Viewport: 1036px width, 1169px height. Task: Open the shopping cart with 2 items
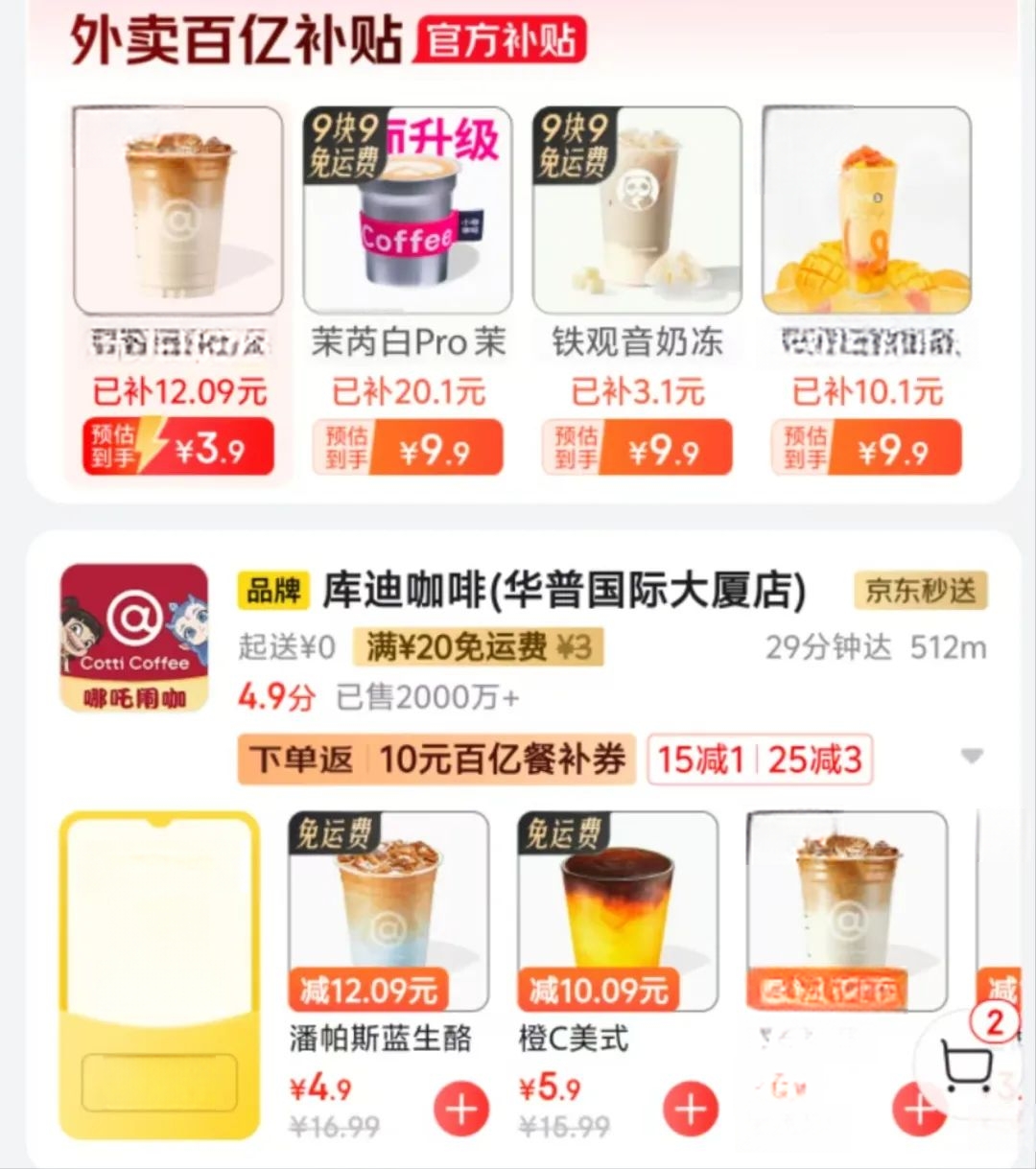point(969,1063)
